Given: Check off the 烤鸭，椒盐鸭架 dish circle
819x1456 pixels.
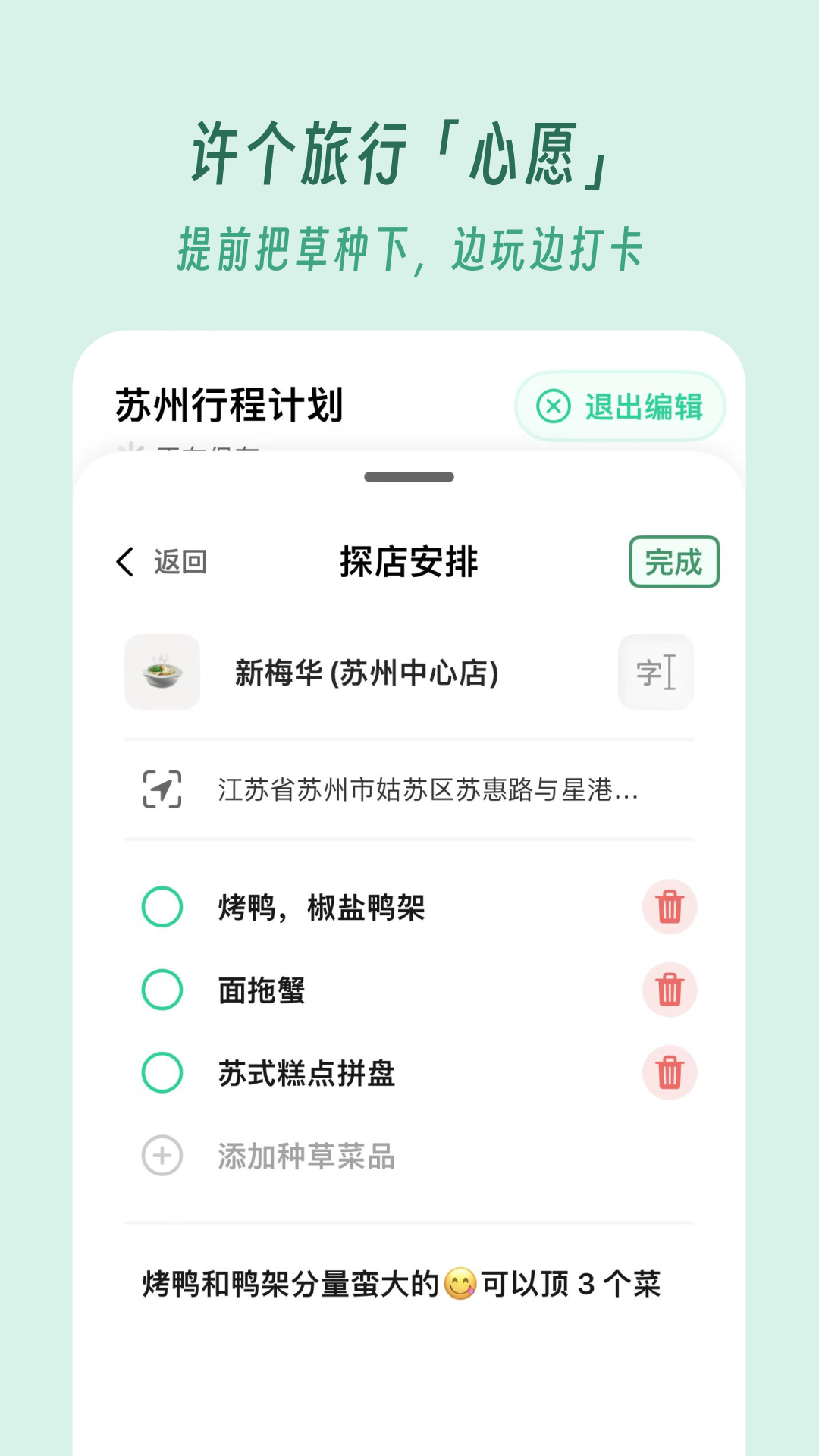Looking at the screenshot, I should pyautogui.click(x=162, y=907).
